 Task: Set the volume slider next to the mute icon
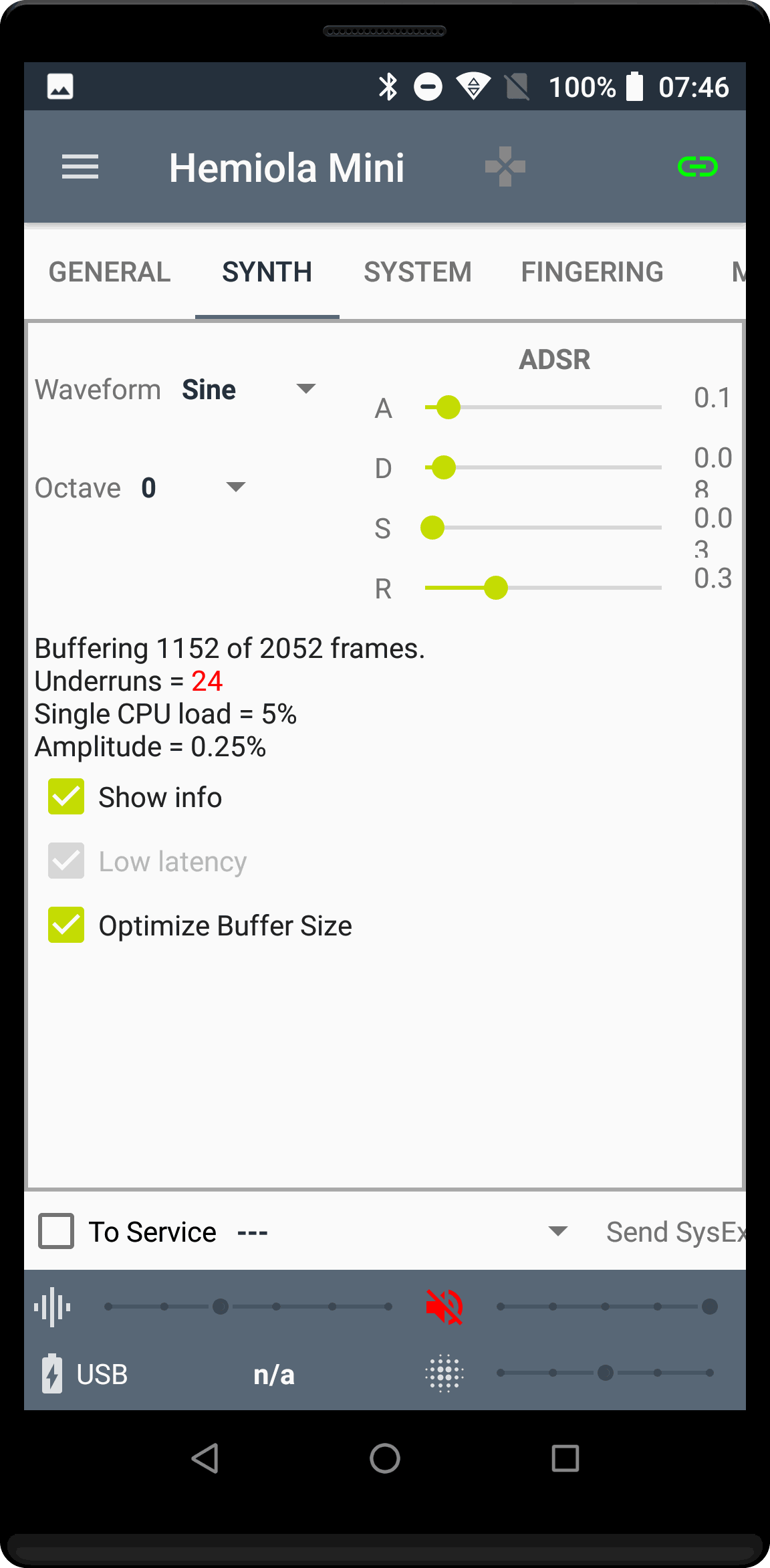(x=605, y=1307)
